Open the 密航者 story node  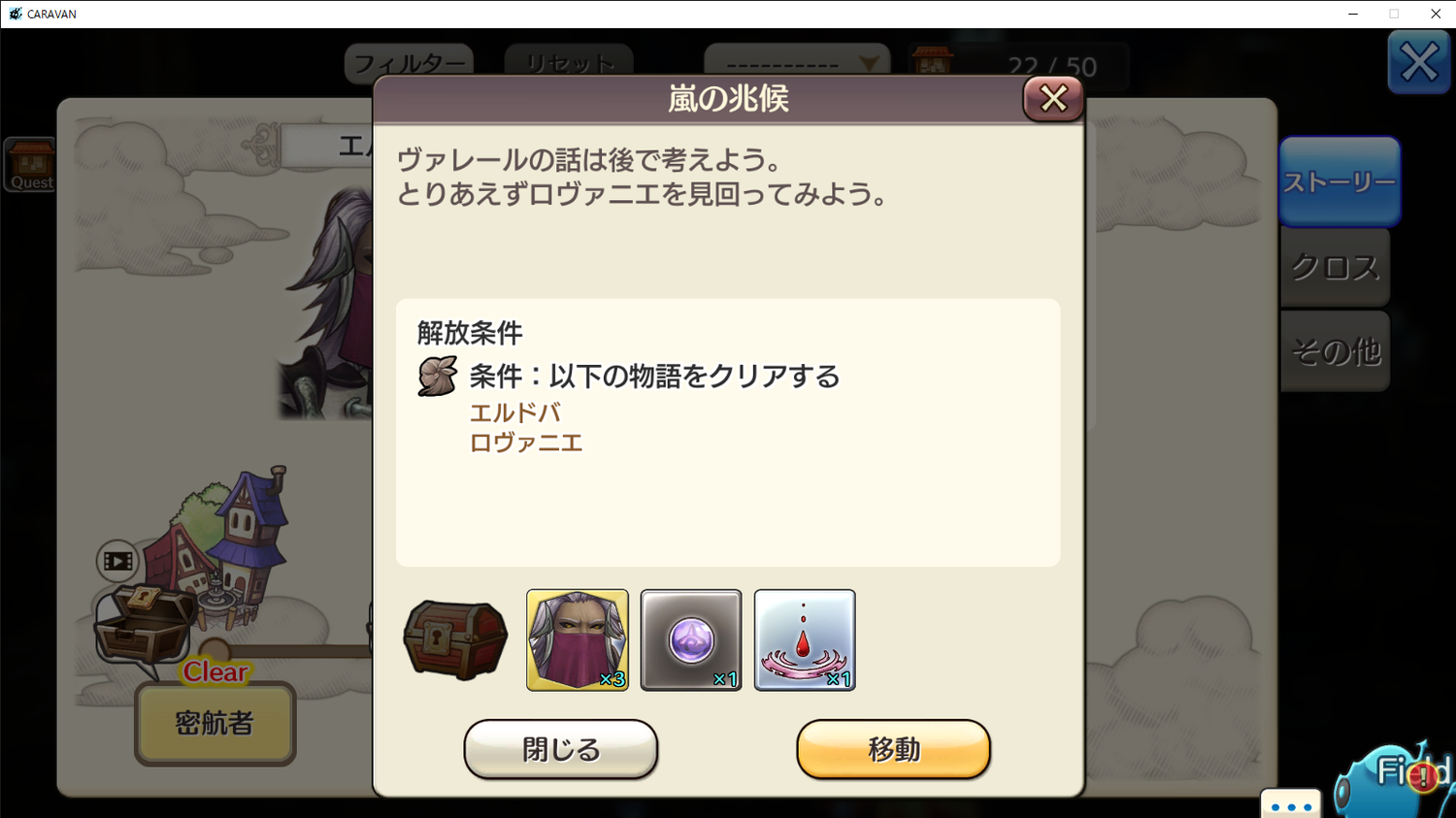(215, 723)
